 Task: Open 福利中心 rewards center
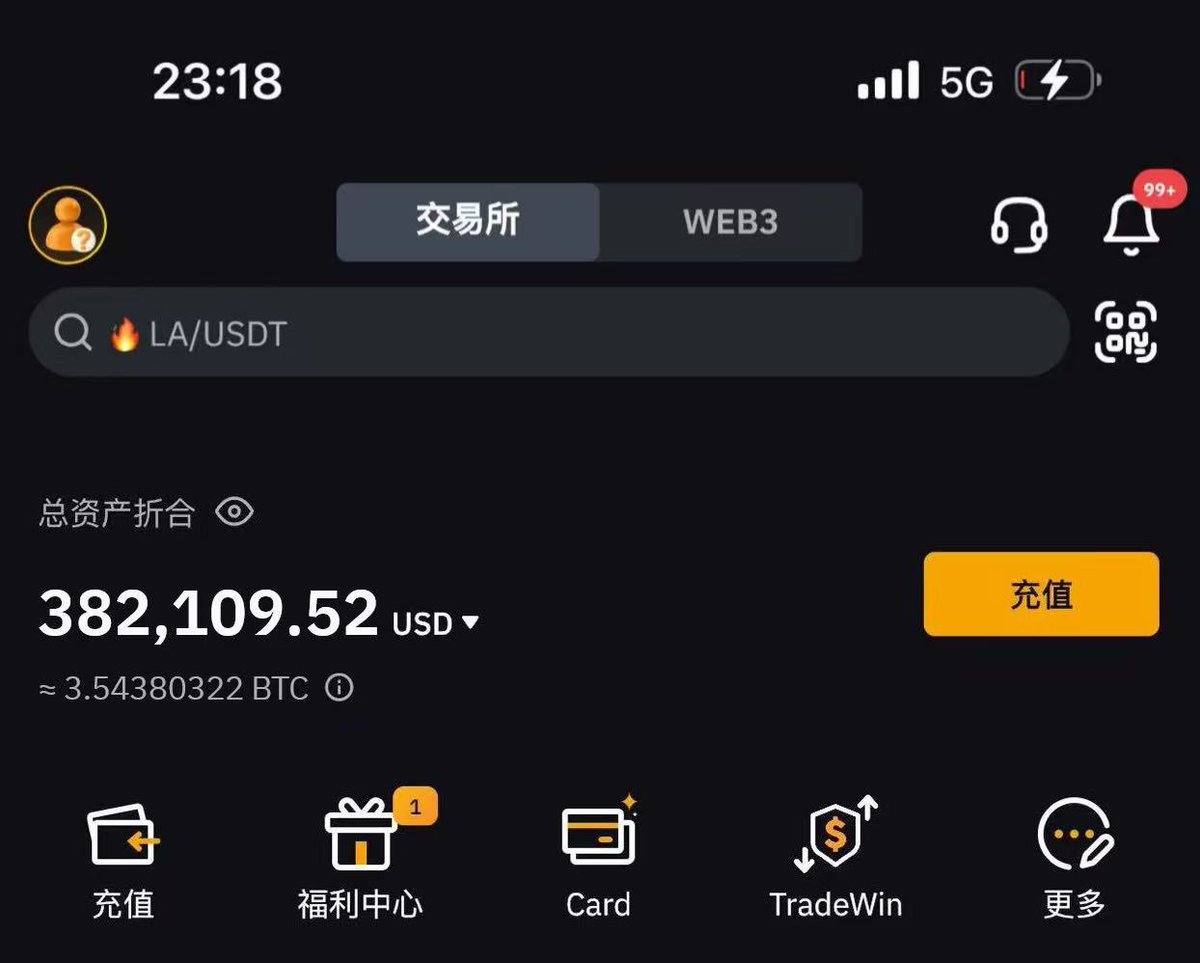coord(360,860)
